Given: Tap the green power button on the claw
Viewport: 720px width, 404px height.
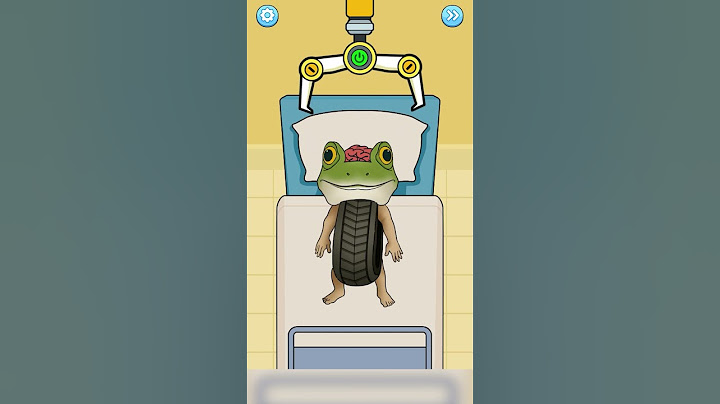Looking at the screenshot, I should pos(359,58).
